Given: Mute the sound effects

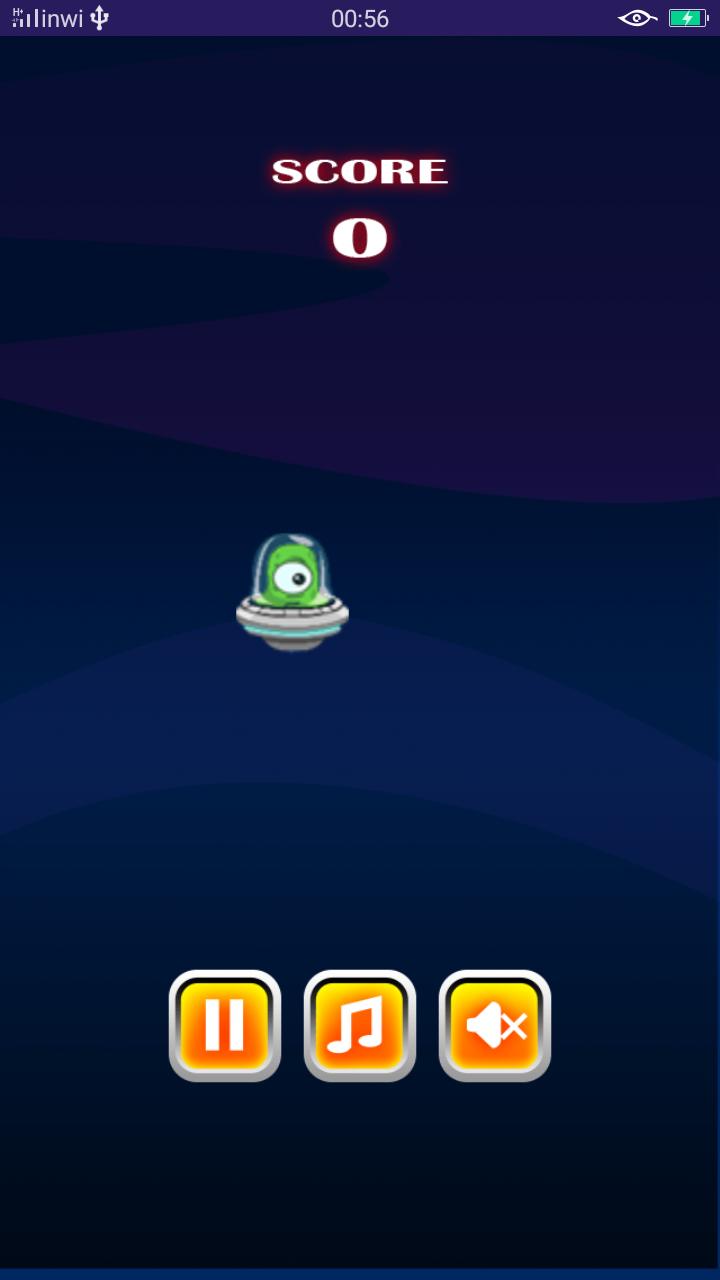Looking at the screenshot, I should 495,1025.
